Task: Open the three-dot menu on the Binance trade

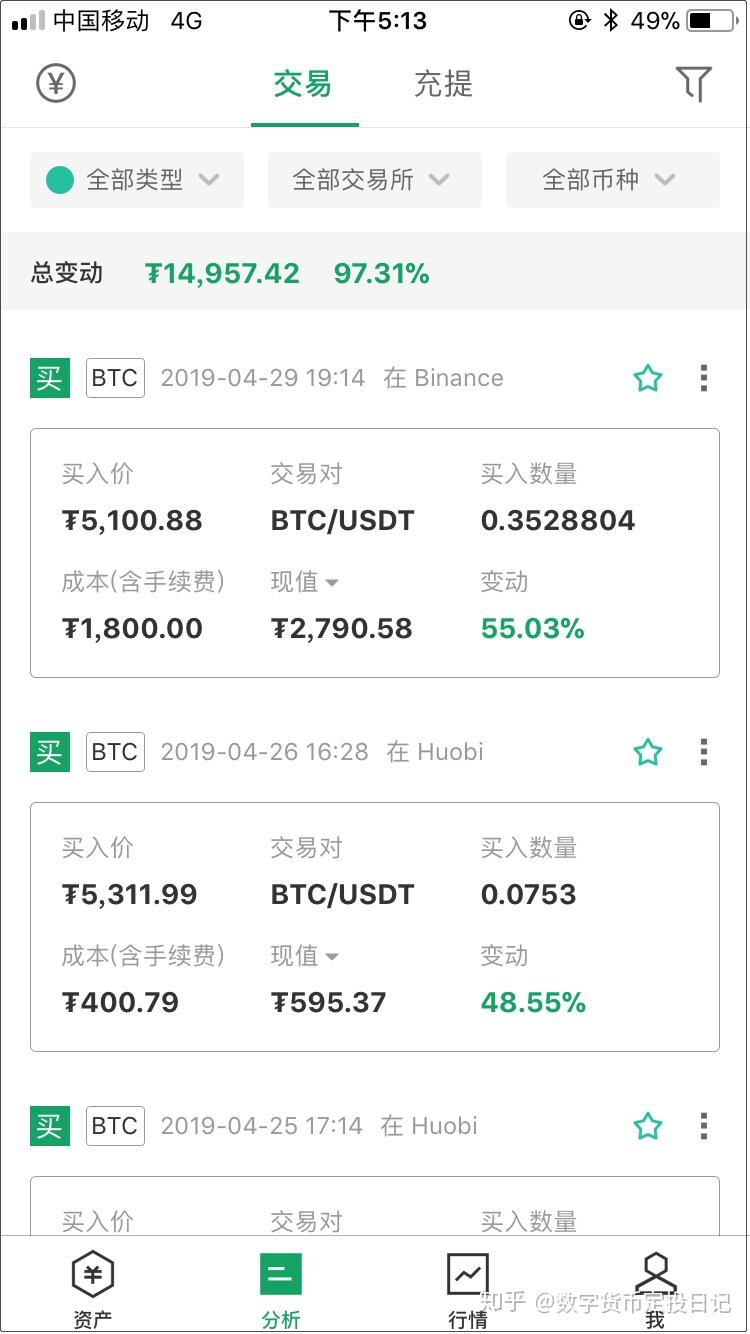Action: 704,378
